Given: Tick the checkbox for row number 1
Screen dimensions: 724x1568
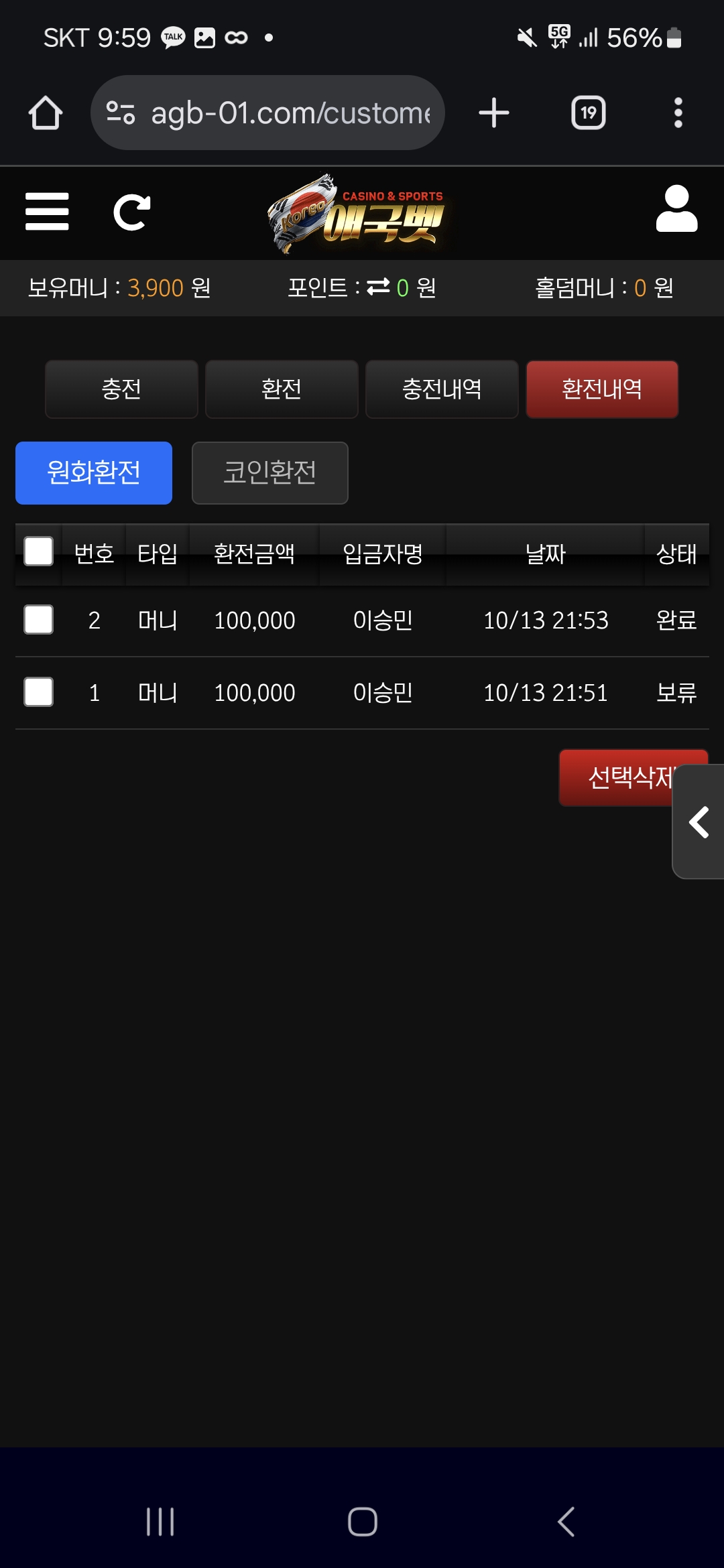Looking at the screenshot, I should pos(38,692).
